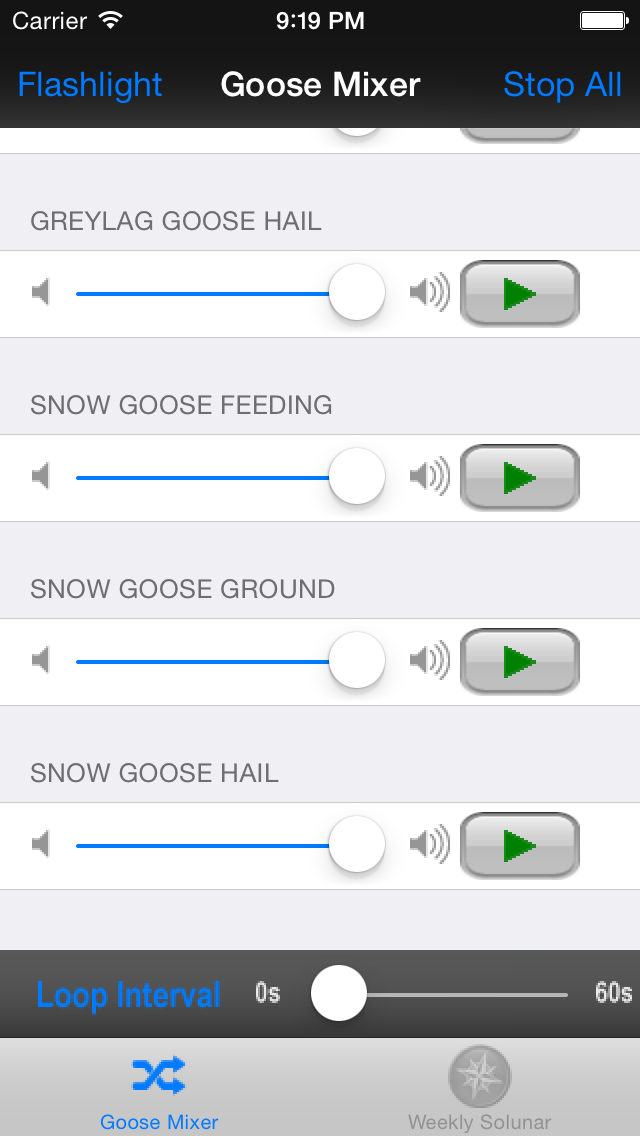This screenshot has width=640, height=1136.
Task: Open the Flashlight feature
Action: (x=90, y=85)
